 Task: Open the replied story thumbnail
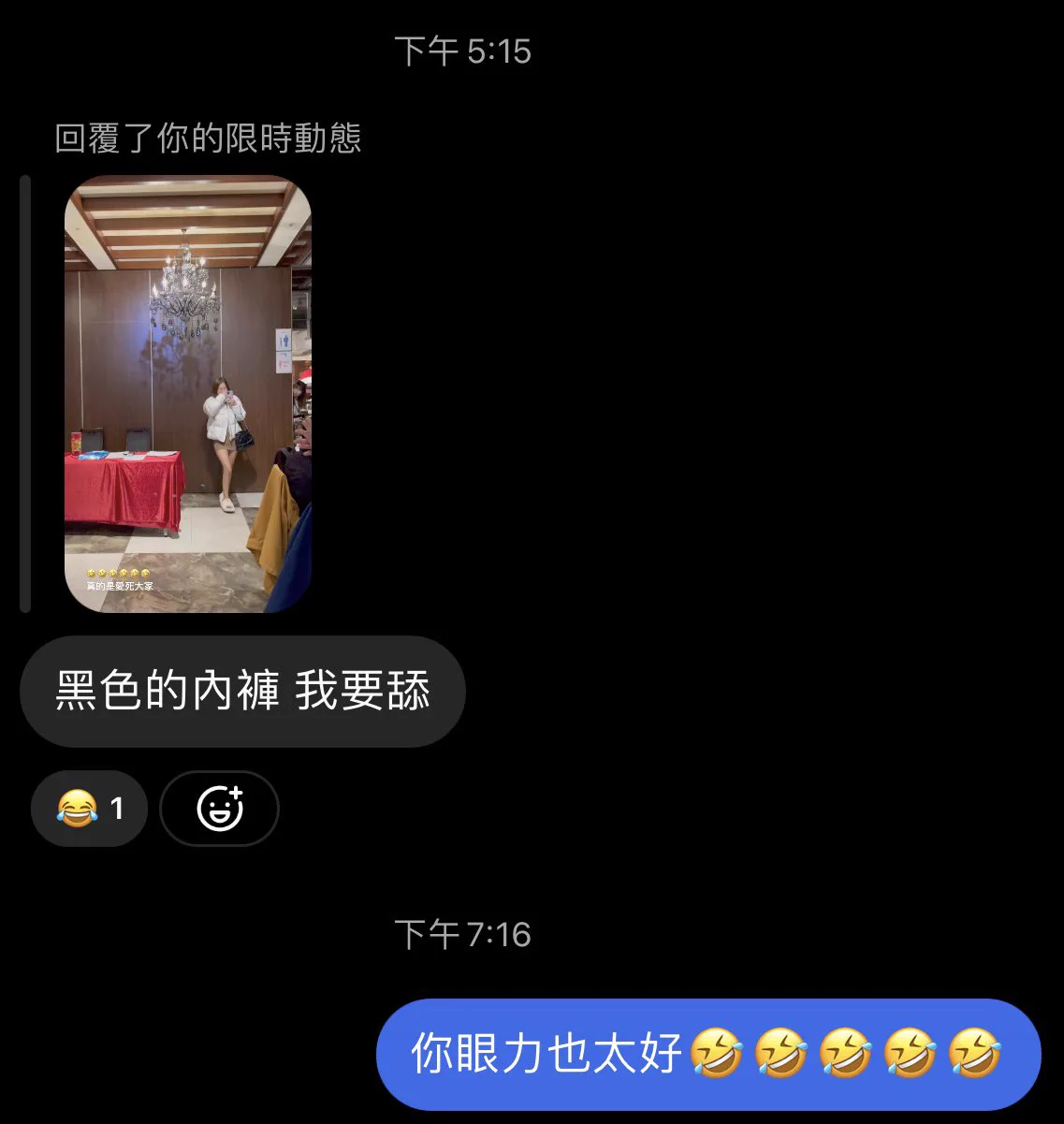187,393
